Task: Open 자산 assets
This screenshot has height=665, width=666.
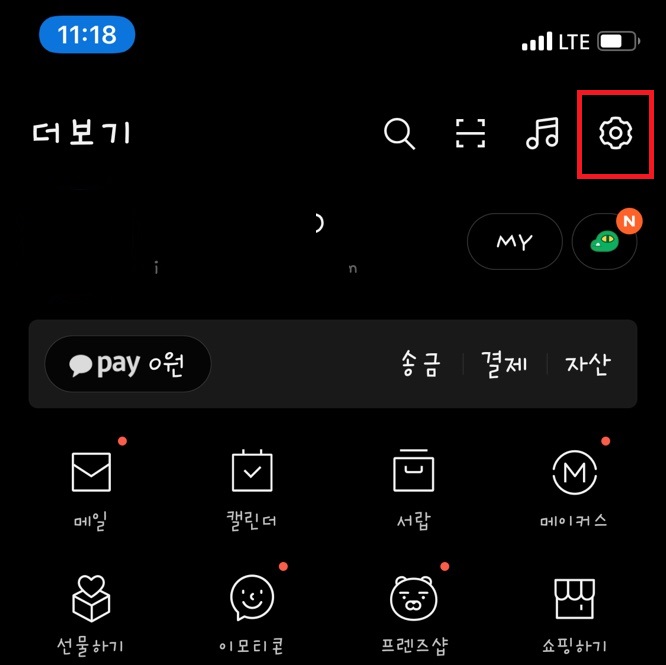Action: [588, 364]
